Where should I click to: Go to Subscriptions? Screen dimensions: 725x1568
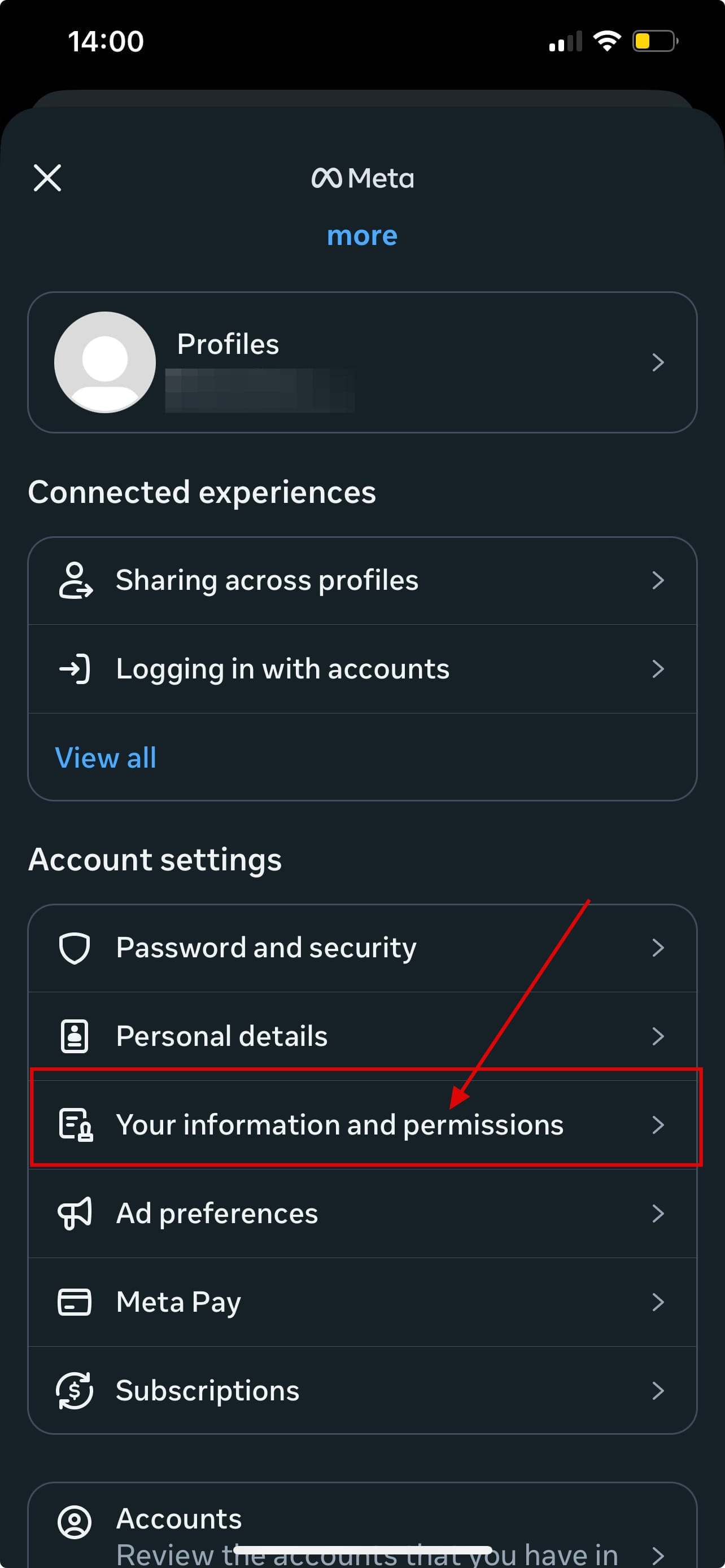(362, 1391)
